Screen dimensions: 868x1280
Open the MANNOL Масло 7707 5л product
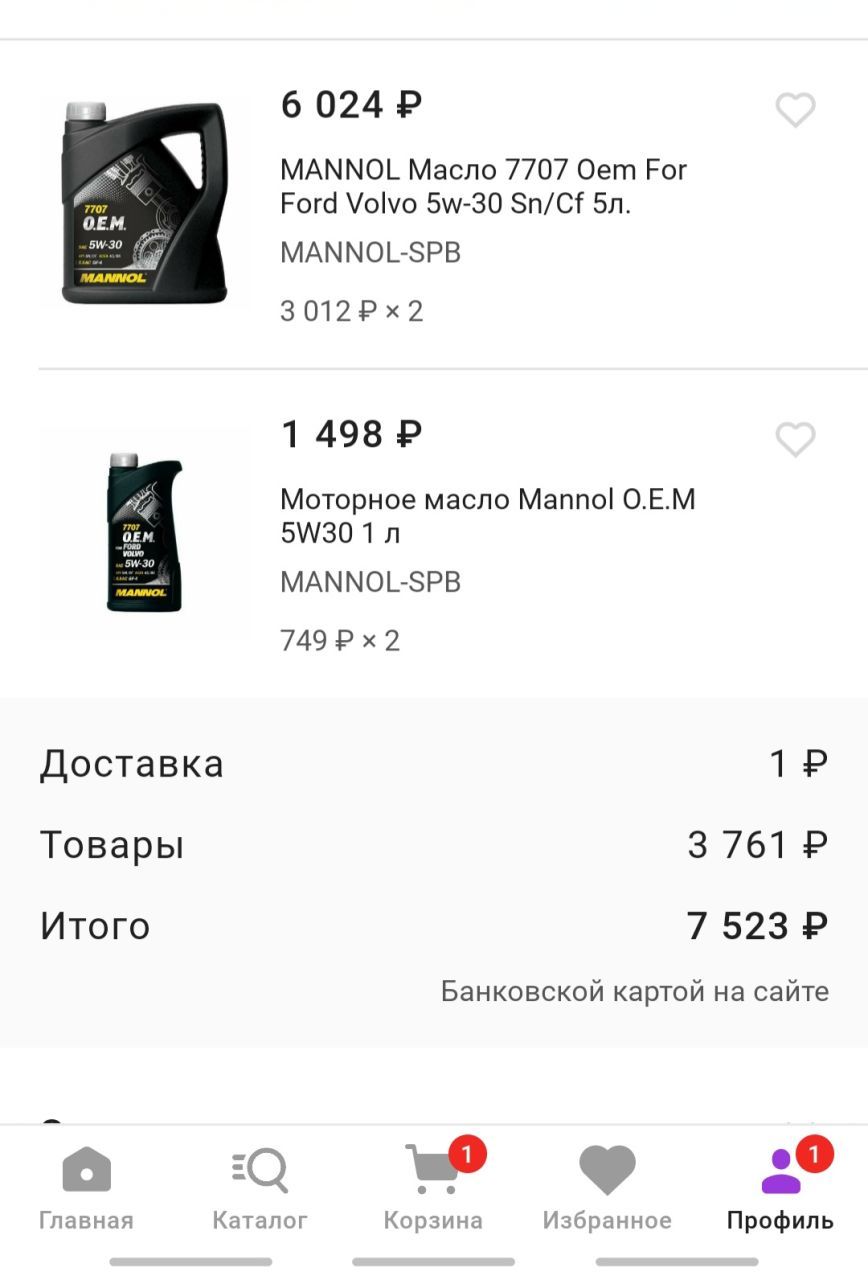(484, 187)
